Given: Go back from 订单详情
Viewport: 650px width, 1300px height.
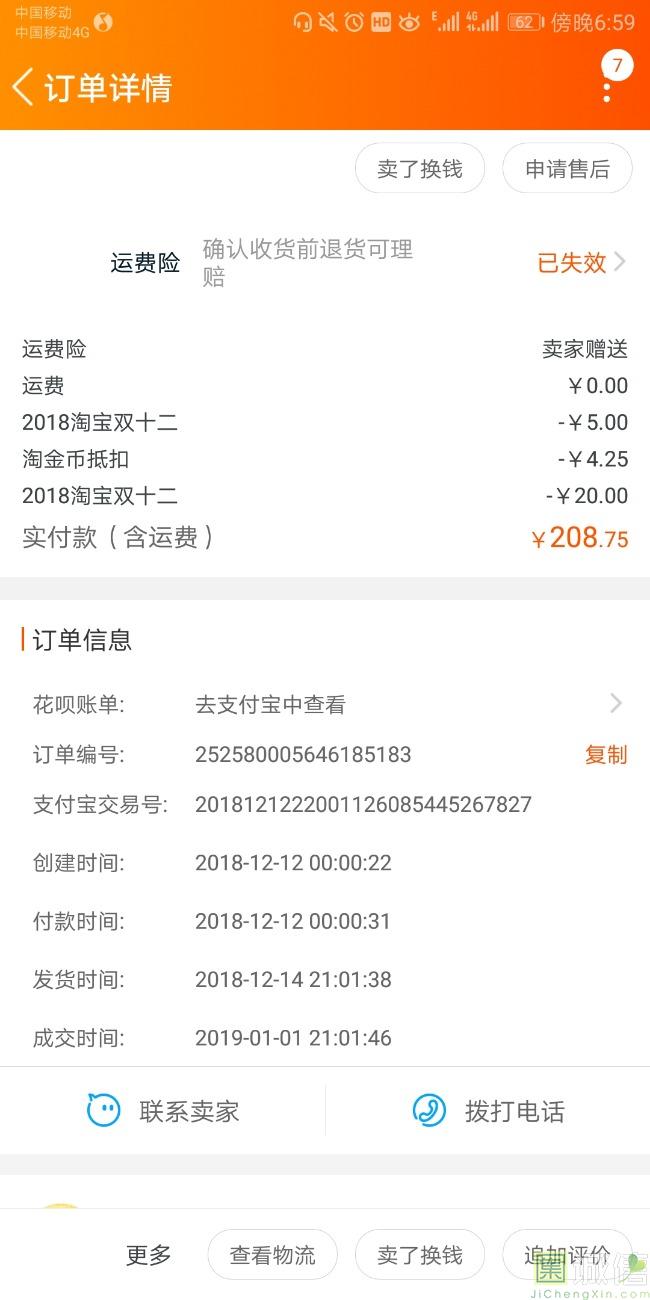Looking at the screenshot, I should click(x=24, y=87).
